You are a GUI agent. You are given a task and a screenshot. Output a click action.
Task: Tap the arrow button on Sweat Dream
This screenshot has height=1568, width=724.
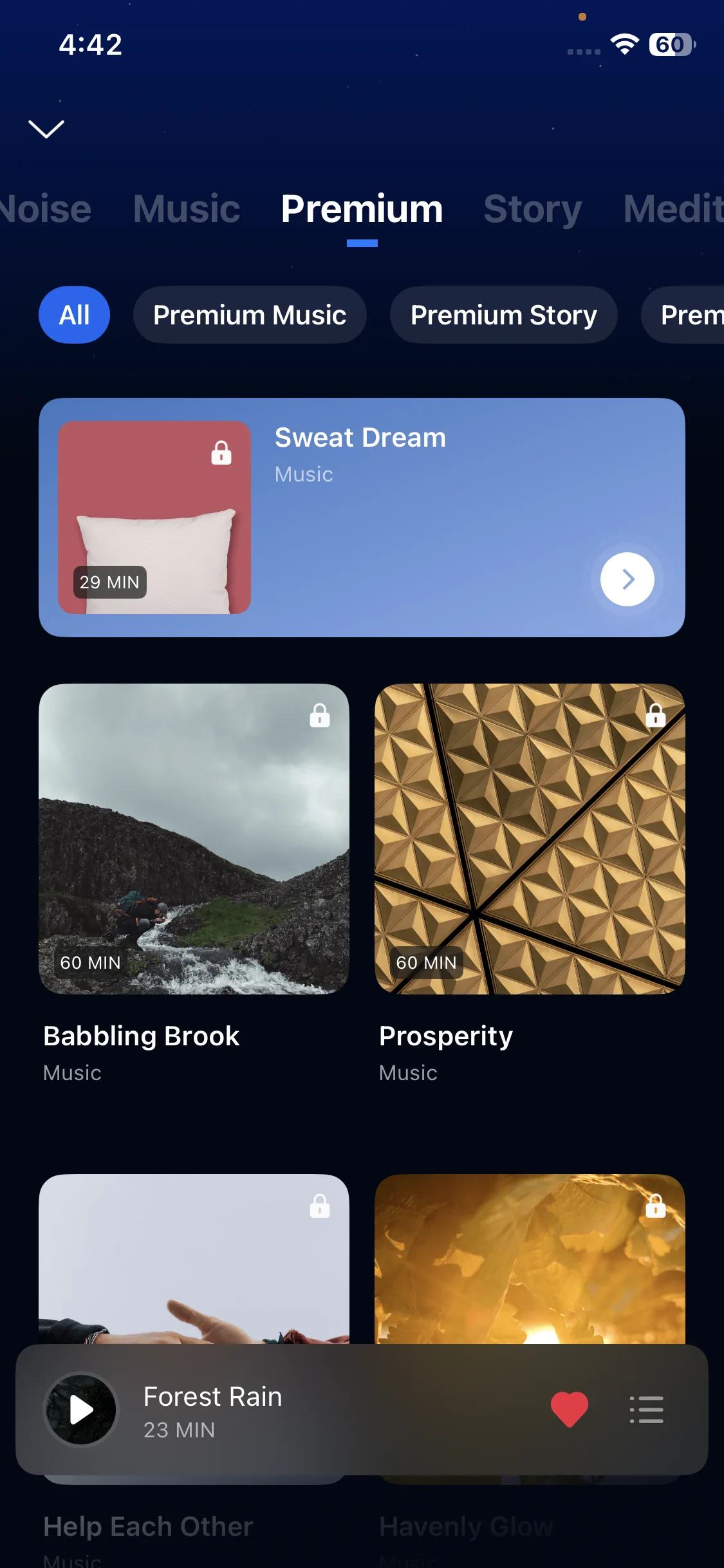click(x=627, y=579)
